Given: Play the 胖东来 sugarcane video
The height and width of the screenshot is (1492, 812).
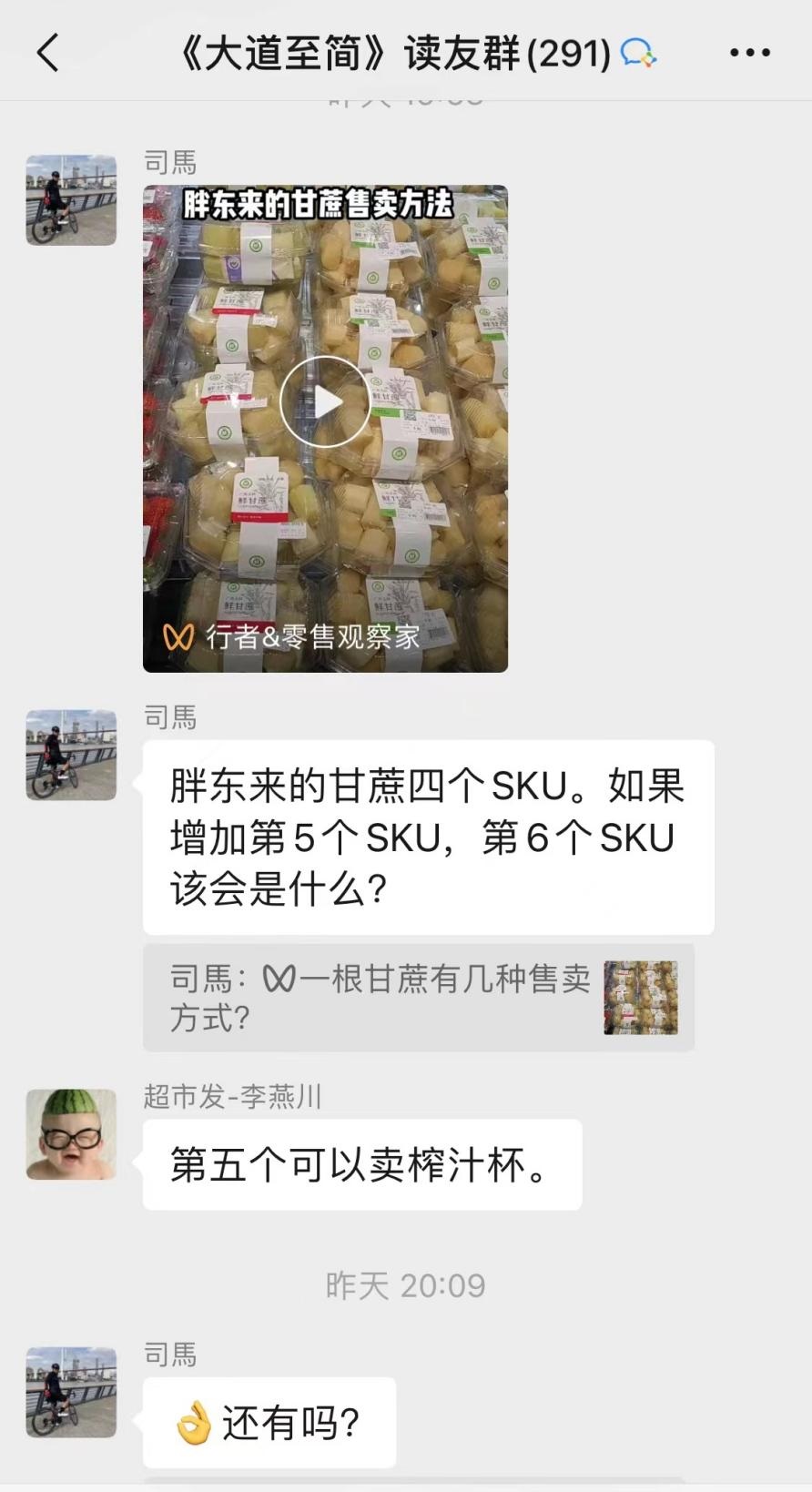Looking at the screenshot, I should click(x=325, y=401).
